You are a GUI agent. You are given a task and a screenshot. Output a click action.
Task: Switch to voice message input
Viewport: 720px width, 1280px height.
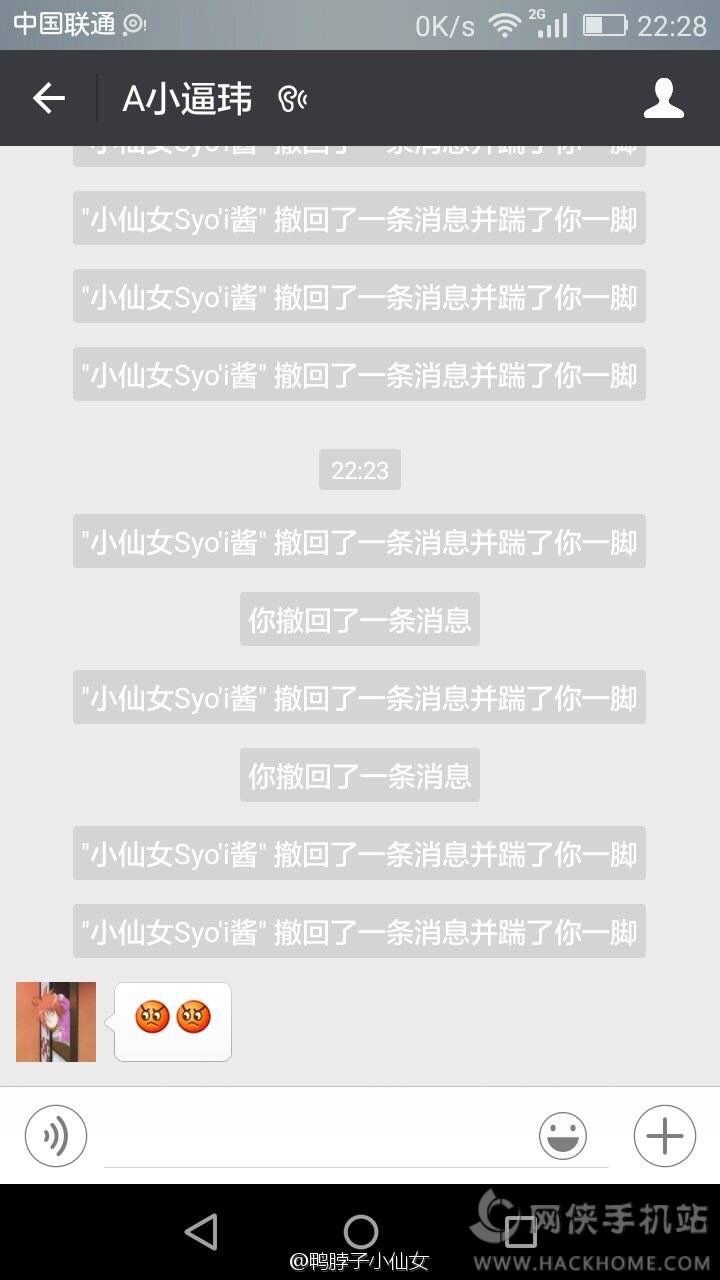pyautogui.click(x=56, y=1136)
